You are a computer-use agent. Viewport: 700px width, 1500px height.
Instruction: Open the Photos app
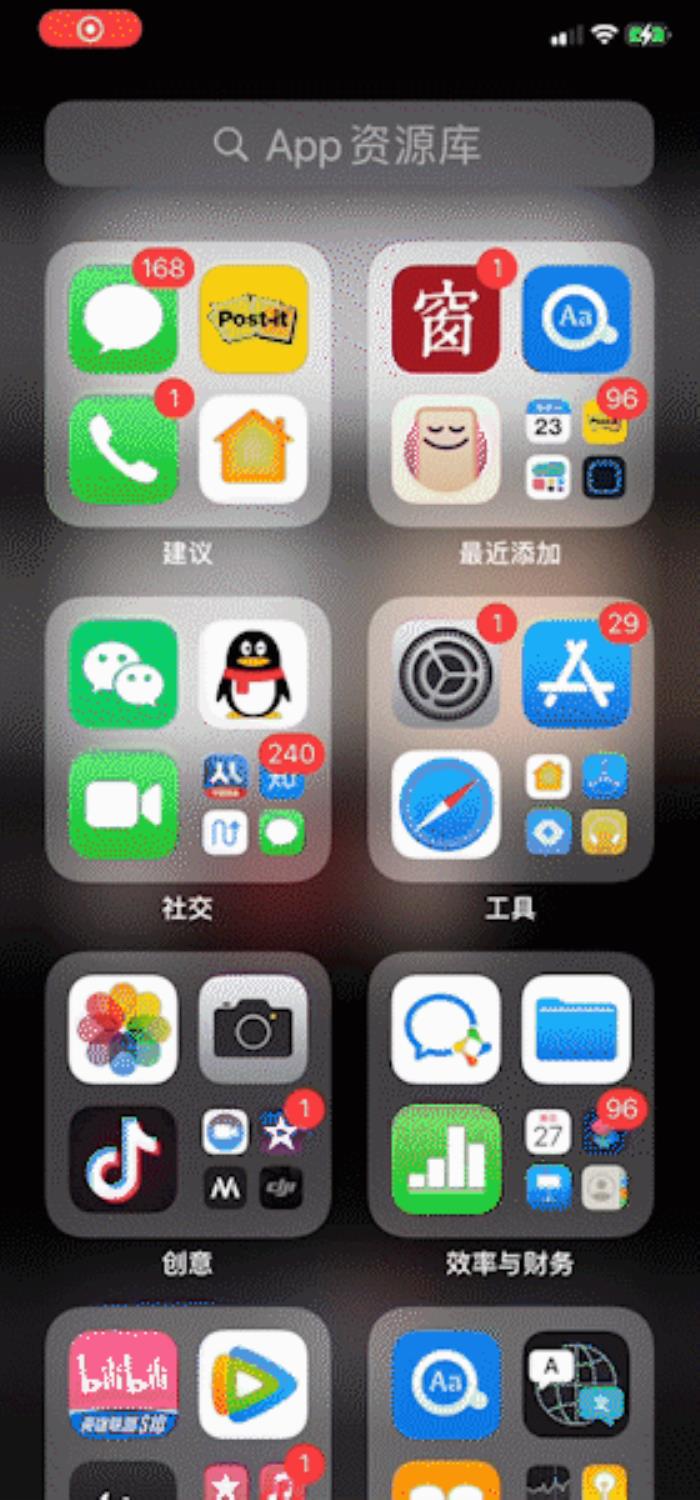[123, 1029]
